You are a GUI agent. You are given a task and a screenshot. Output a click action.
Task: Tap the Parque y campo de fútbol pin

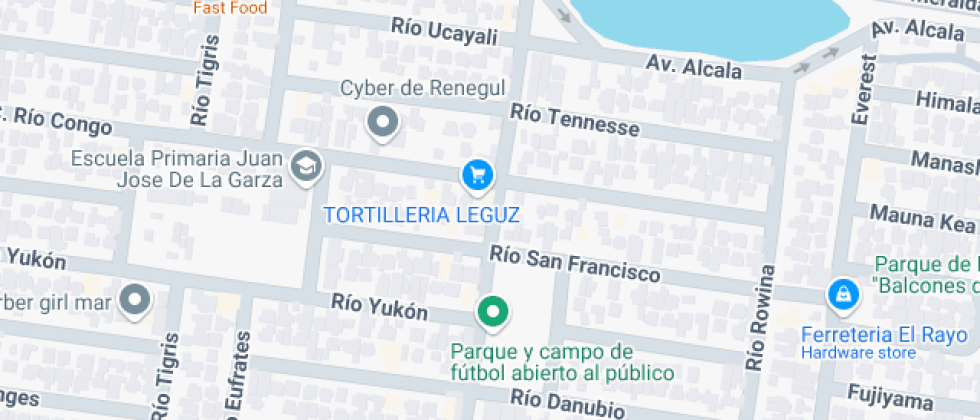[491, 312]
